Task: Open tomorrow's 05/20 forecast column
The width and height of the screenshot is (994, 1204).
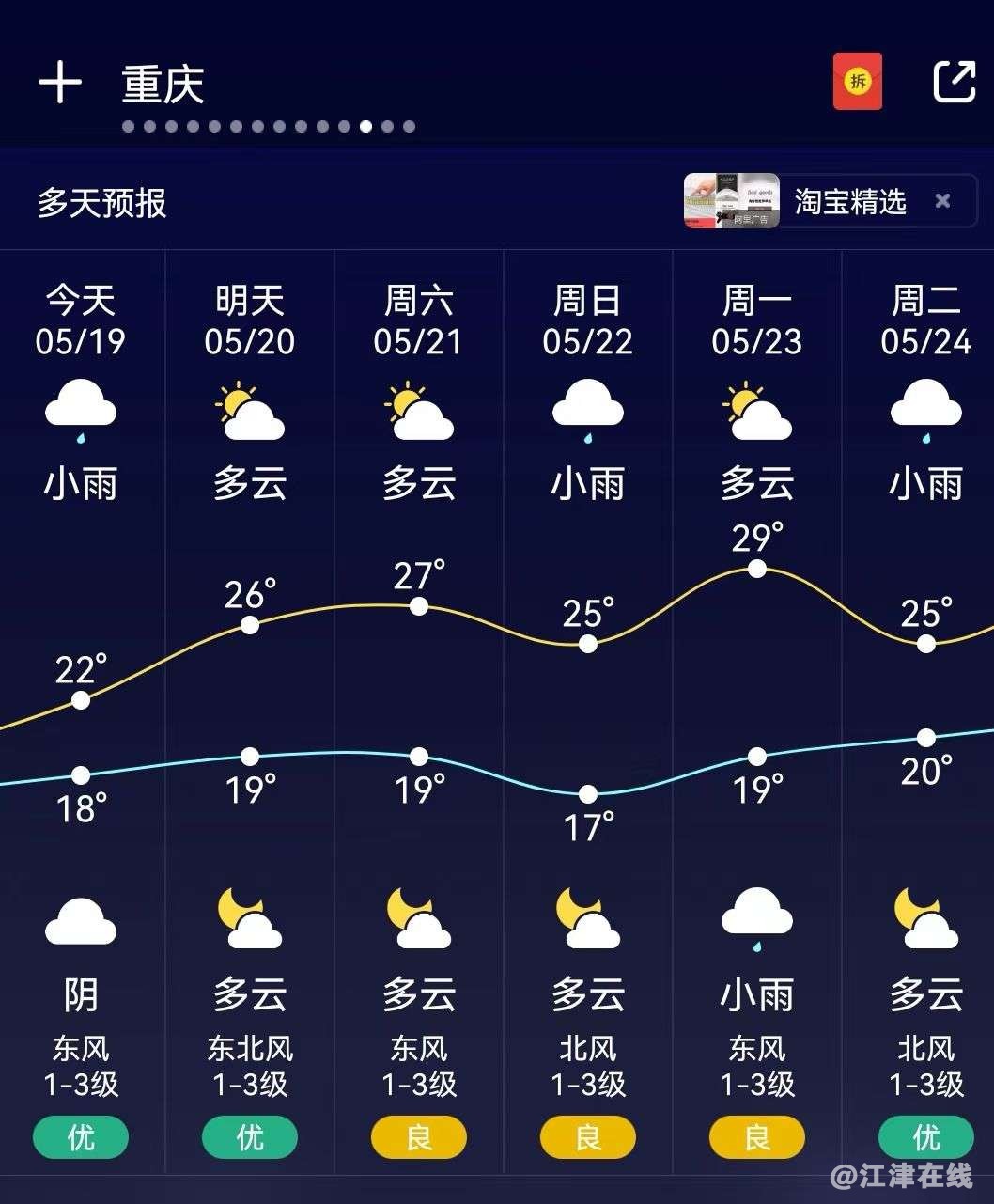Action: (x=250, y=320)
